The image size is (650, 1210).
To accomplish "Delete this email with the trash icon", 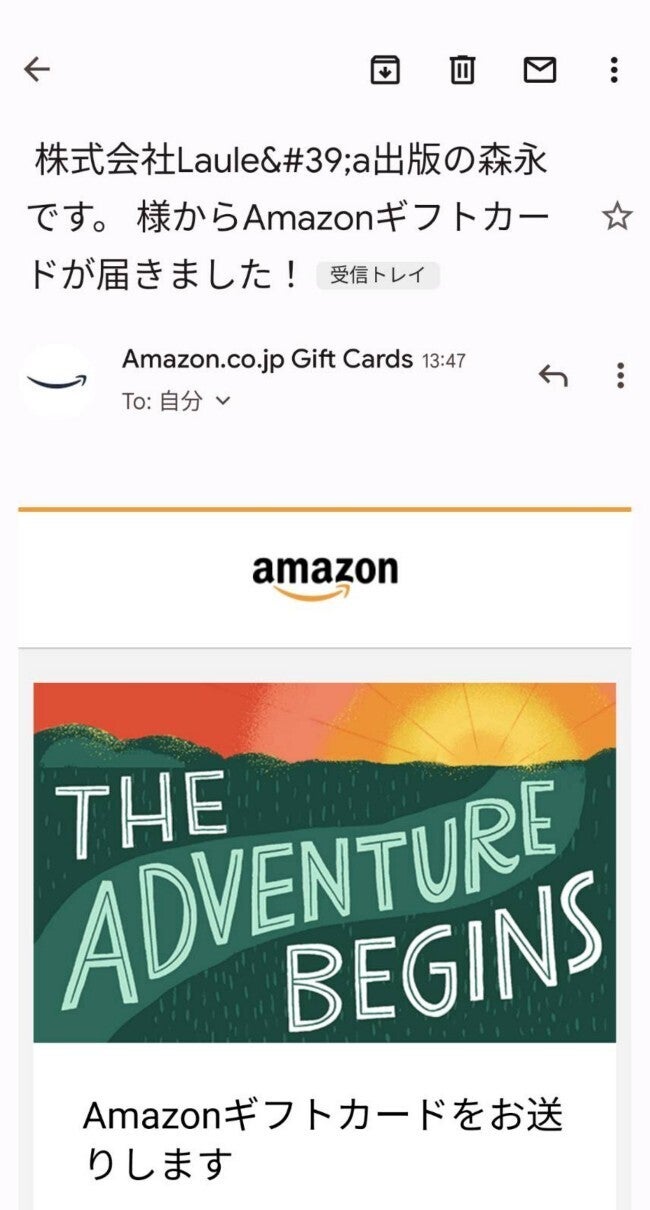I will click(462, 69).
